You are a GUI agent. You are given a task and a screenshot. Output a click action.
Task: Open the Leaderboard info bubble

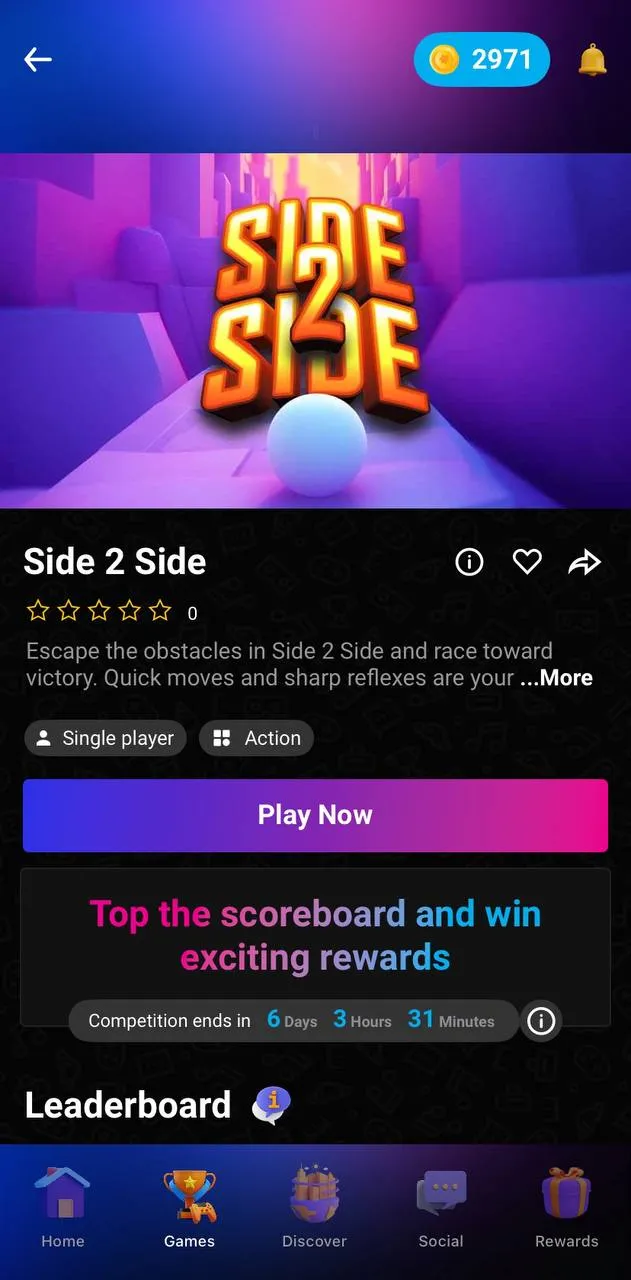[271, 1105]
